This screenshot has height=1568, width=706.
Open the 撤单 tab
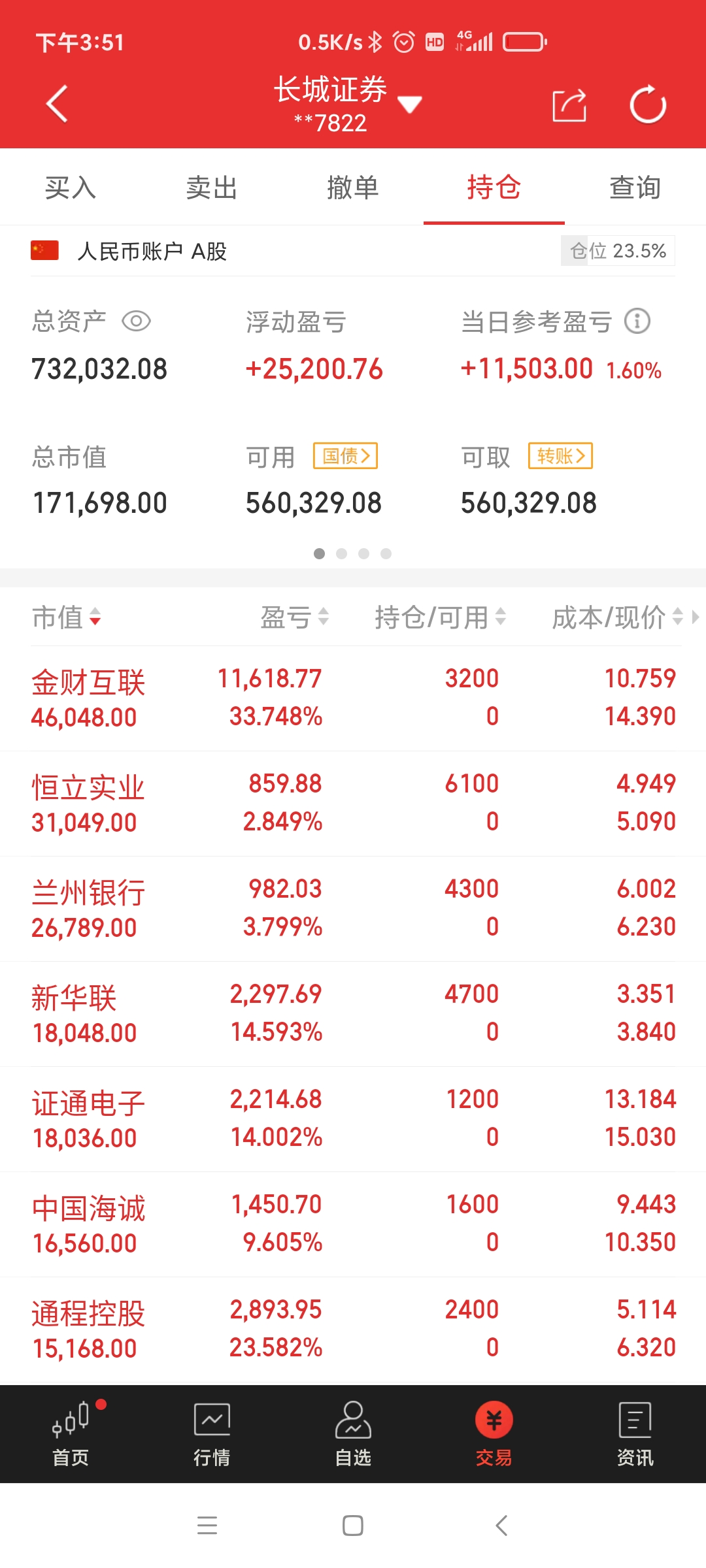coord(353,188)
